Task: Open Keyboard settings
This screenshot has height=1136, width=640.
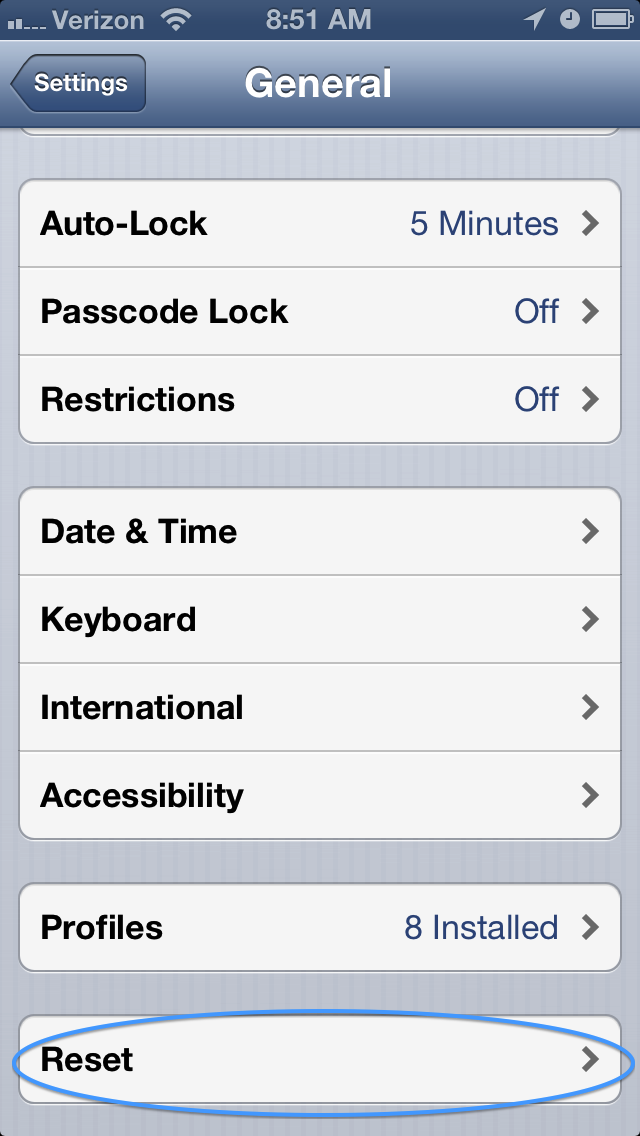Action: pos(320,619)
